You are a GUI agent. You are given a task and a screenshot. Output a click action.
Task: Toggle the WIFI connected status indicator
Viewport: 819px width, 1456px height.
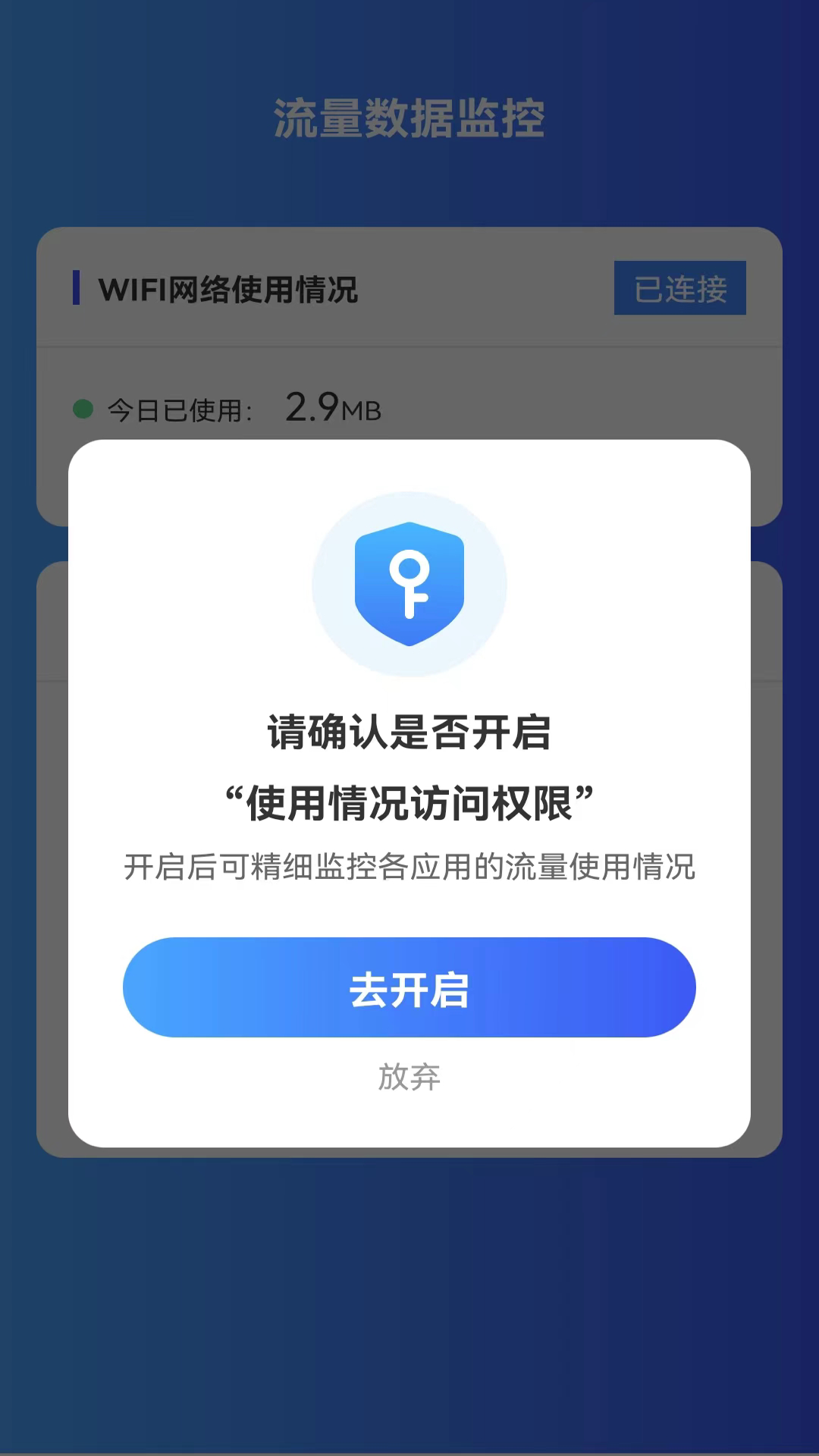coord(679,289)
